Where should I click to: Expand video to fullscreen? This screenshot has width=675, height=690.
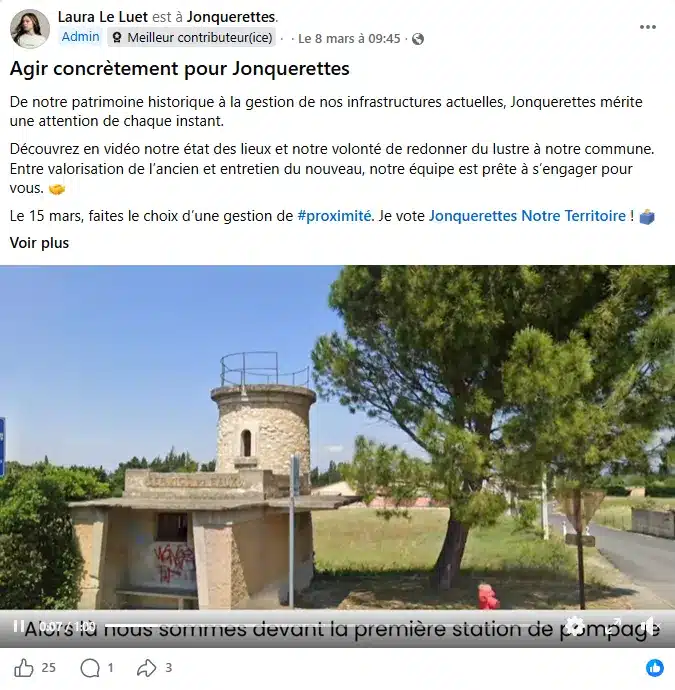click(x=613, y=626)
